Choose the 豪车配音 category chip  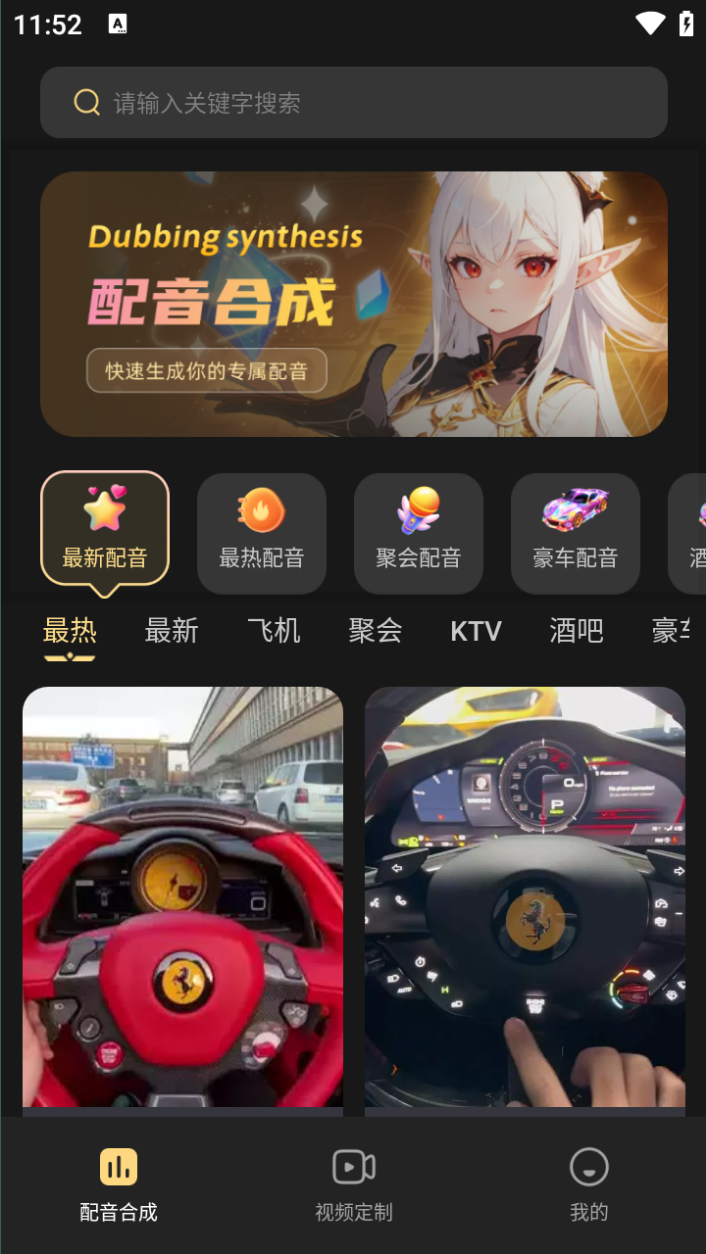(x=575, y=533)
